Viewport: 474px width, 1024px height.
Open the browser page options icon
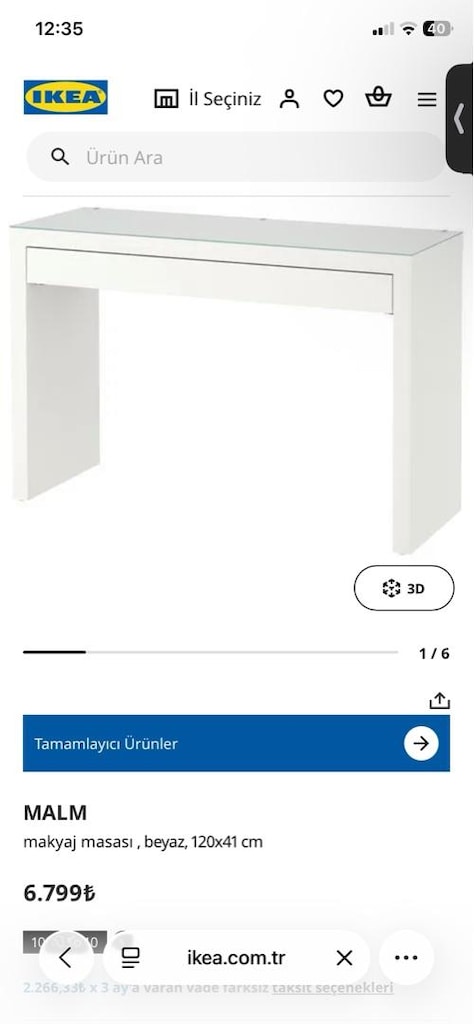coord(131,958)
